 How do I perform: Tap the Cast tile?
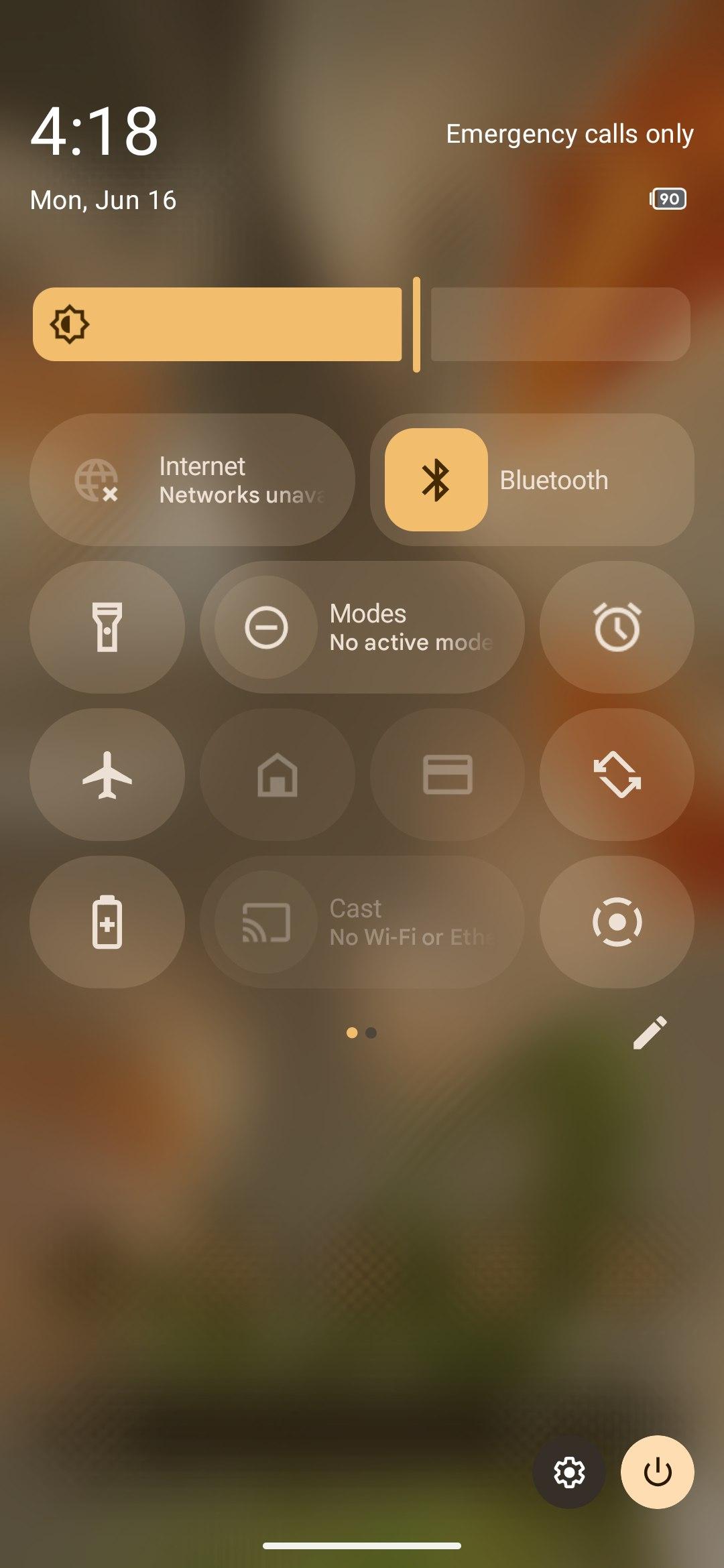[x=362, y=922]
